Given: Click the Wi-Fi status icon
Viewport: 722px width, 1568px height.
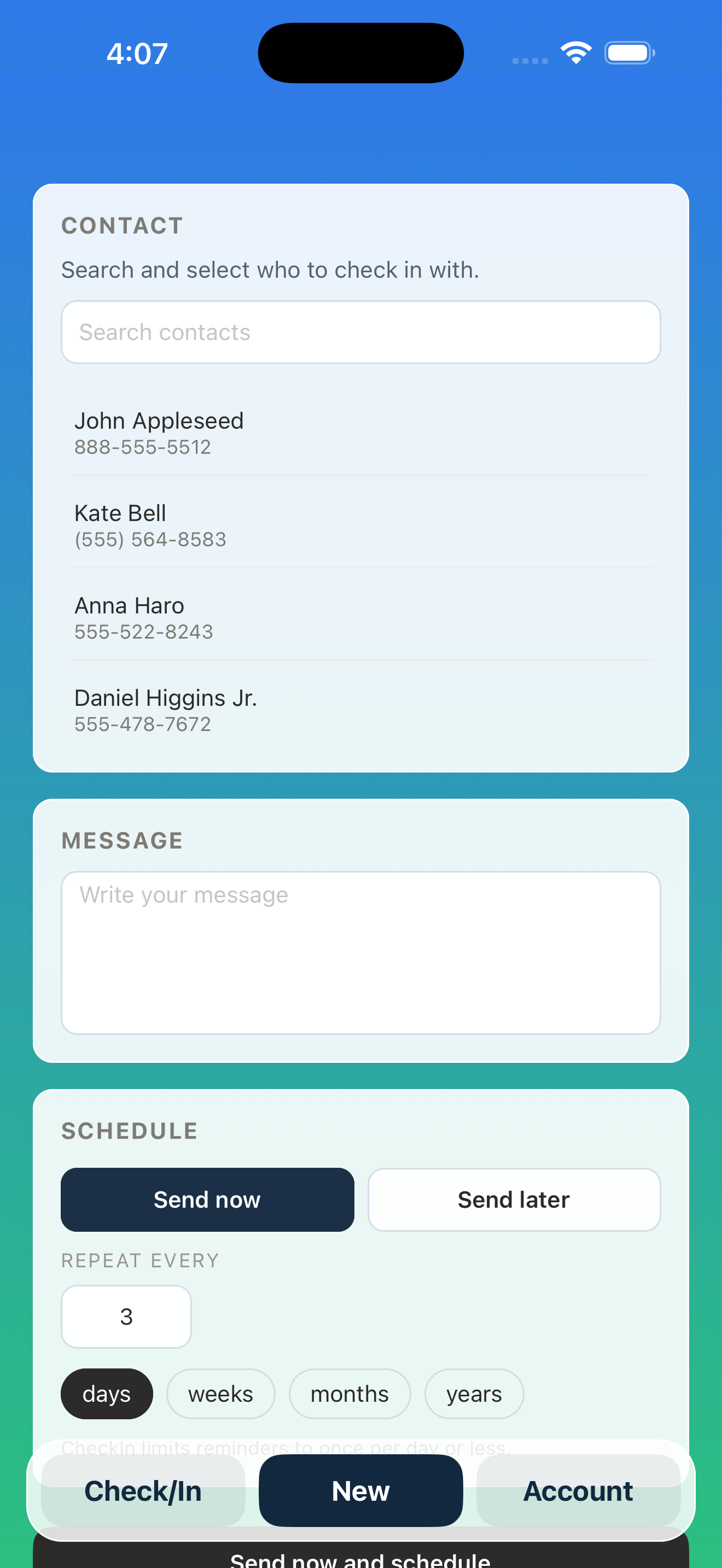Looking at the screenshot, I should pyautogui.click(x=575, y=52).
